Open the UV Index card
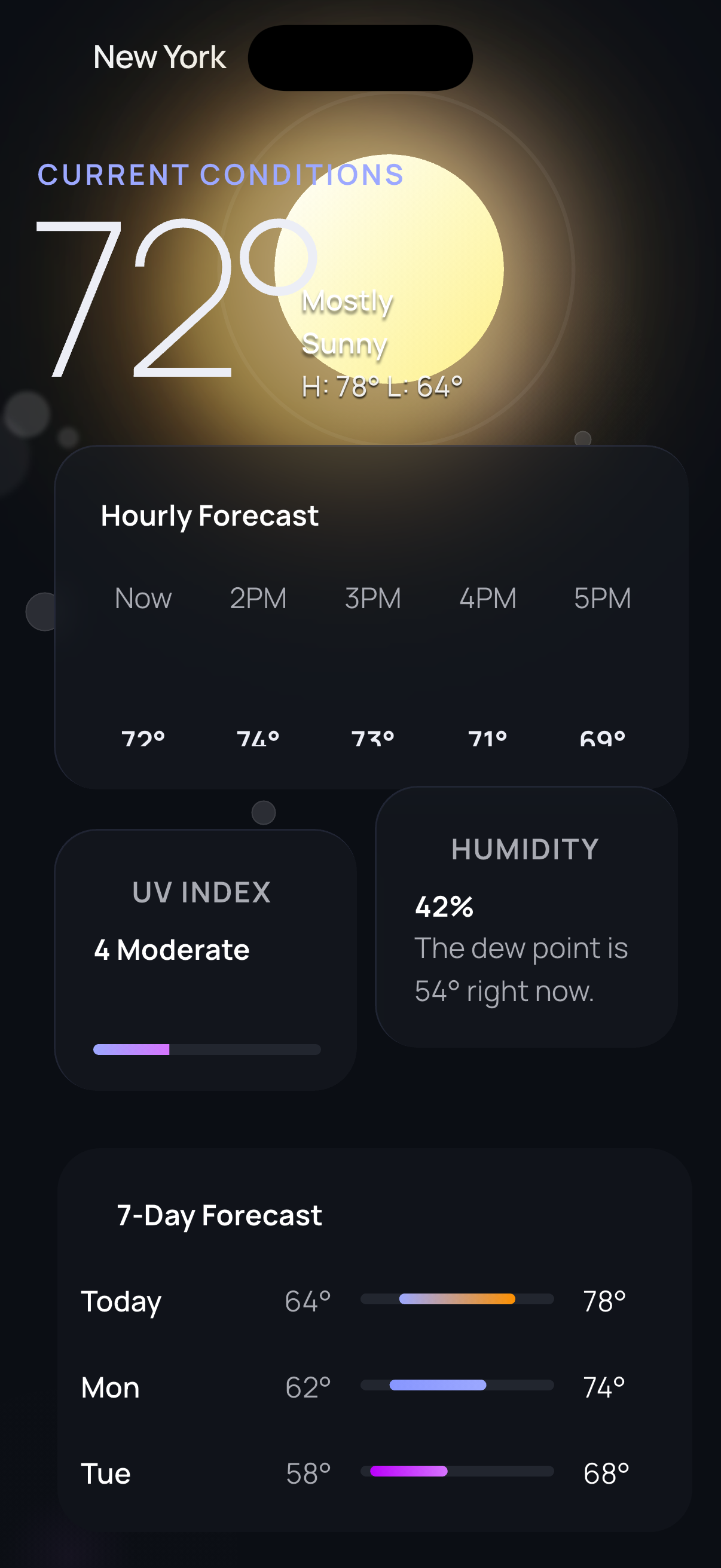The height and width of the screenshot is (1568, 721). [x=205, y=959]
